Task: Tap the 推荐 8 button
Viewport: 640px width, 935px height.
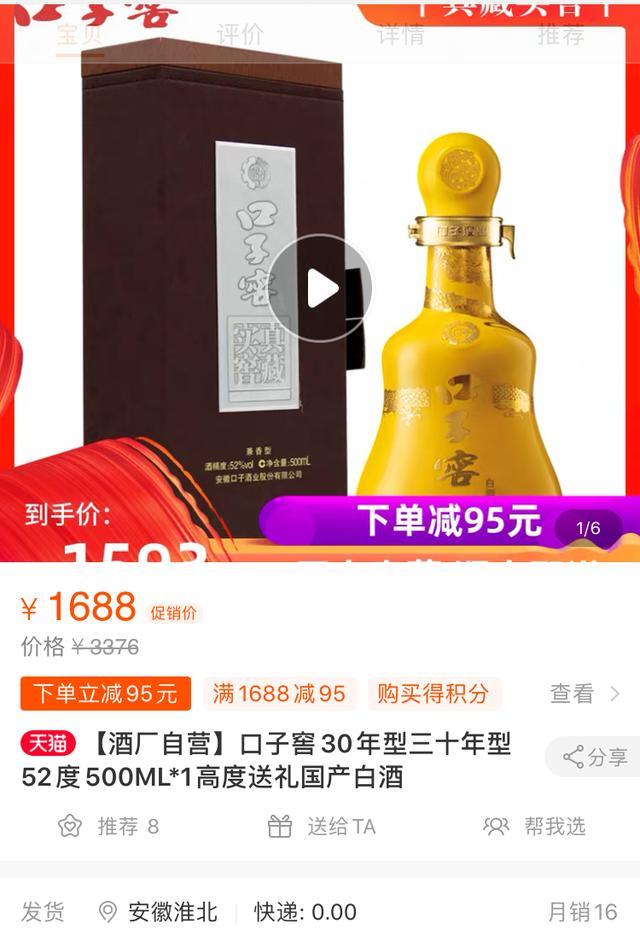Action: (109, 827)
